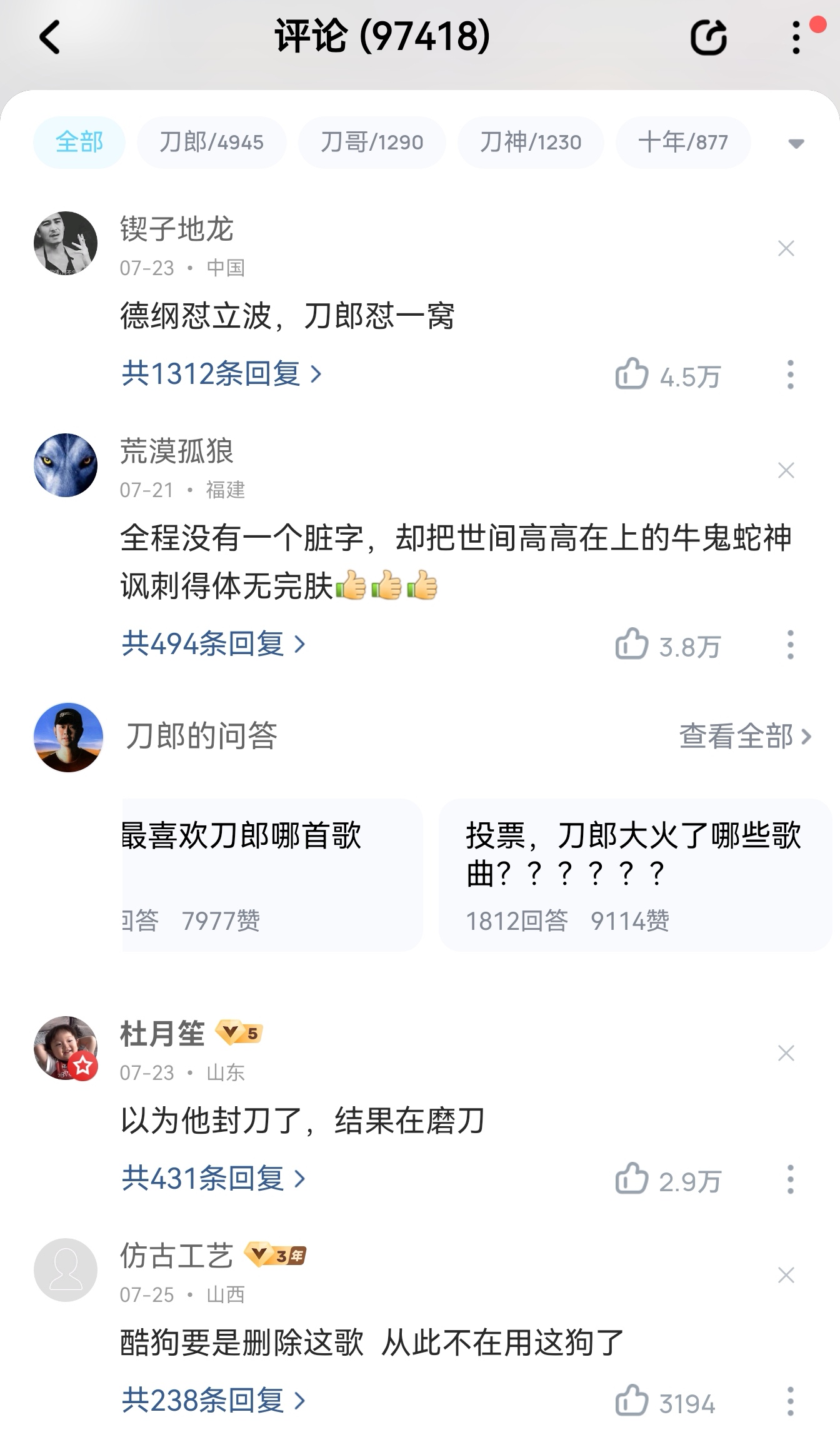The height and width of the screenshot is (1447, 840).
Task: Open the 最喜欢刀郎哪首歌 question card
Action: (x=272, y=875)
